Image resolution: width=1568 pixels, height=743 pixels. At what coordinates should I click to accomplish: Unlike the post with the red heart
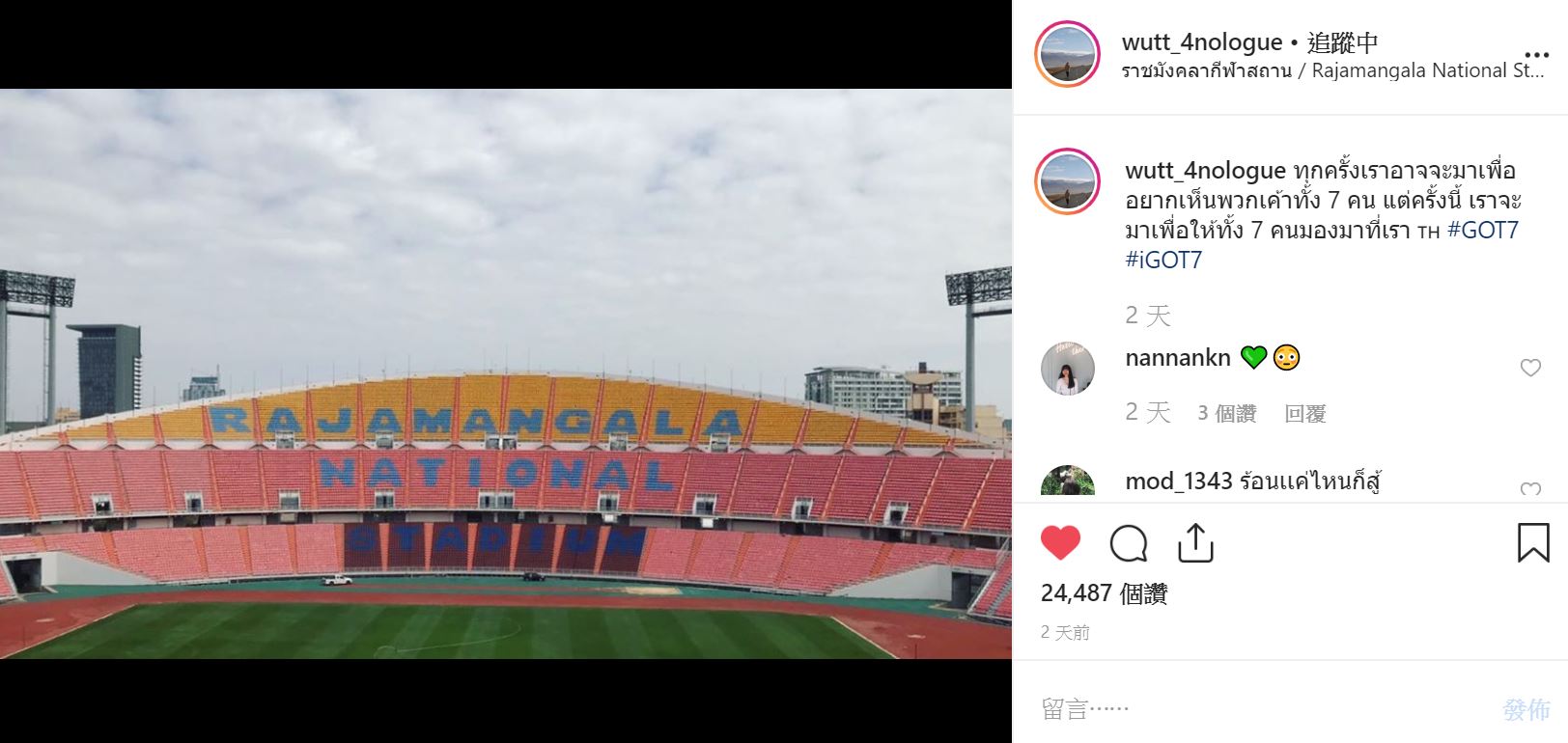(x=1060, y=543)
